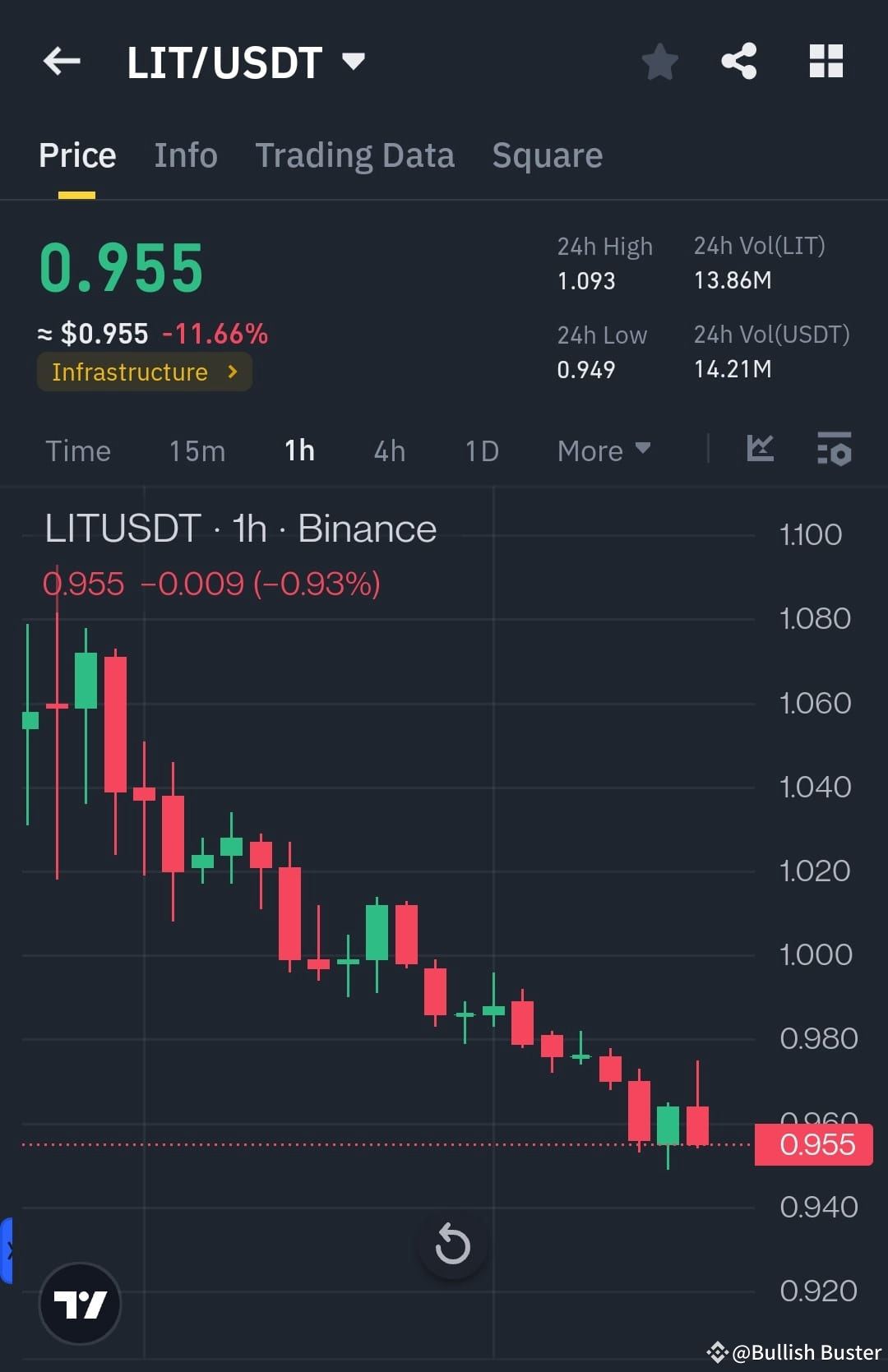This screenshot has height=1372, width=888.
Task: Refresh the chart with the circular reload icon
Action: tap(452, 1245)
